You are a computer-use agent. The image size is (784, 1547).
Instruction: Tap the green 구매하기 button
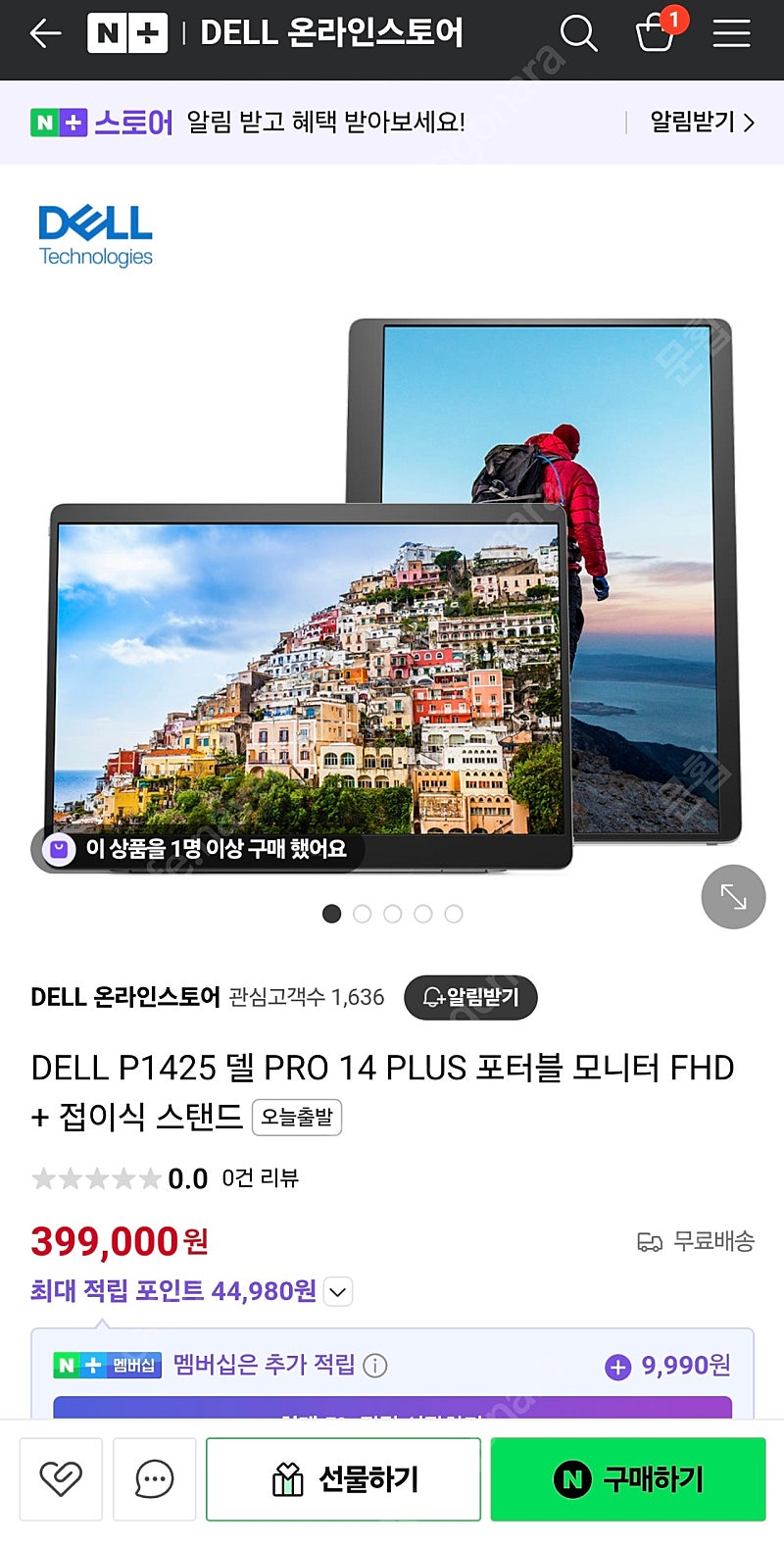coord(628,1479)
